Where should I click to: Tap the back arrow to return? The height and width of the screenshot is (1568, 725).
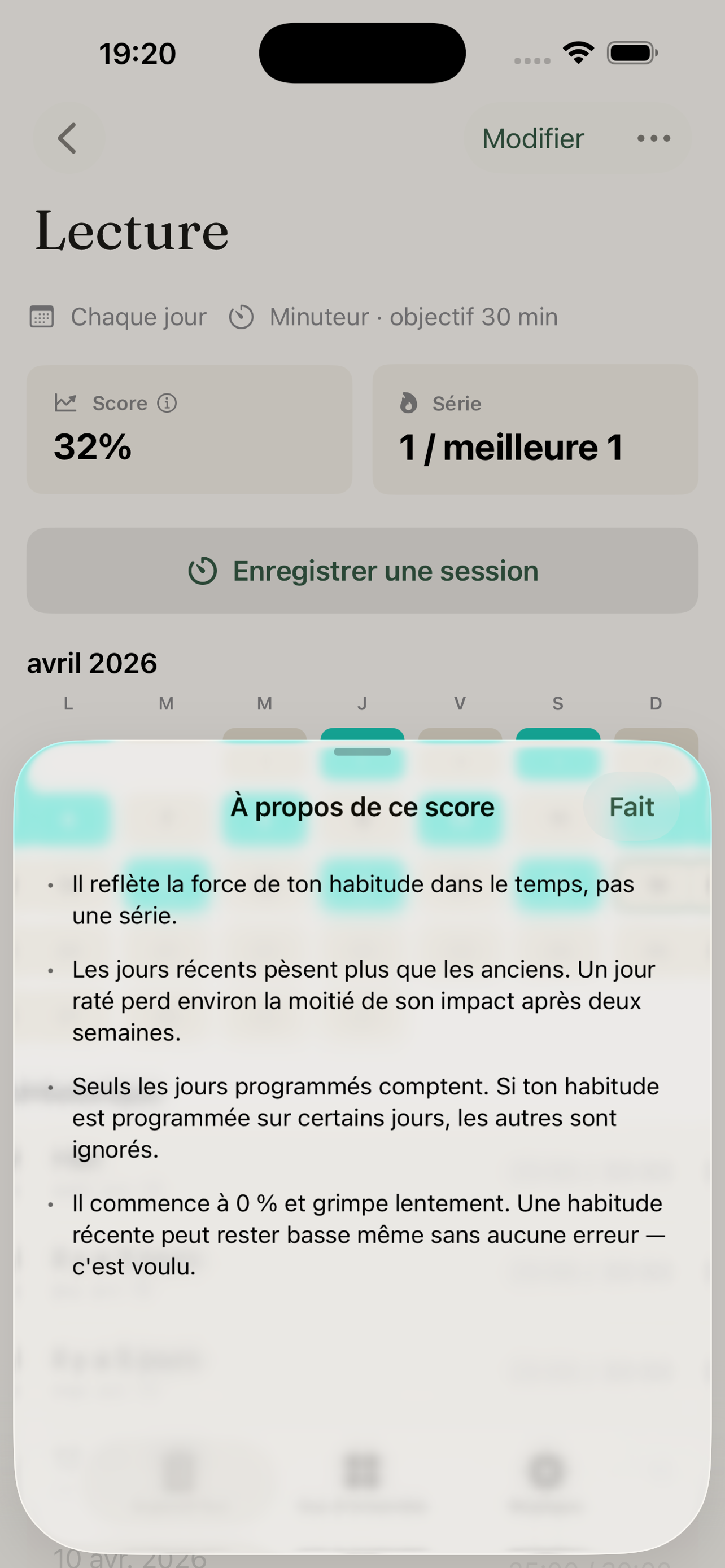click(x=68, y=138)
